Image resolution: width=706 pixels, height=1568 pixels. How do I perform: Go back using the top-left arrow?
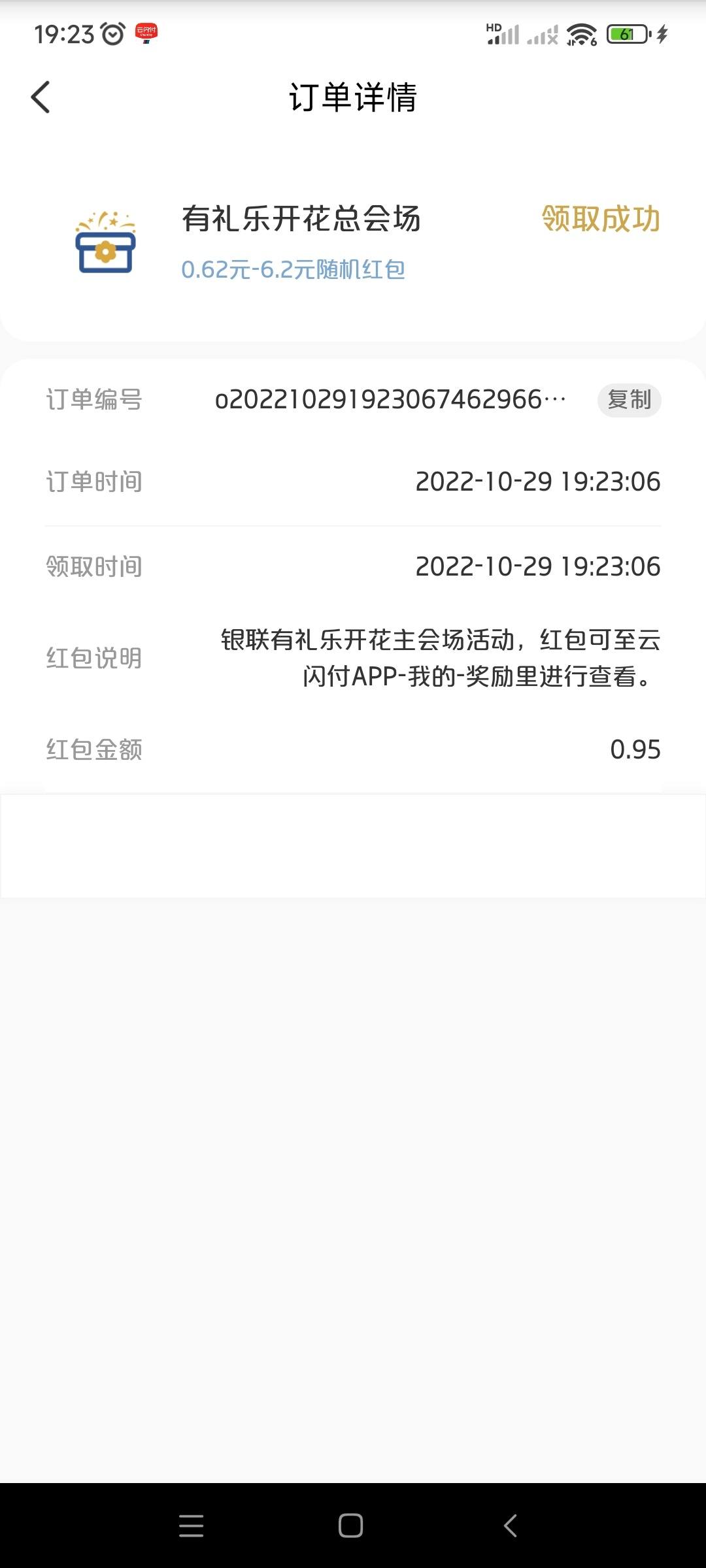coord(41,97)
